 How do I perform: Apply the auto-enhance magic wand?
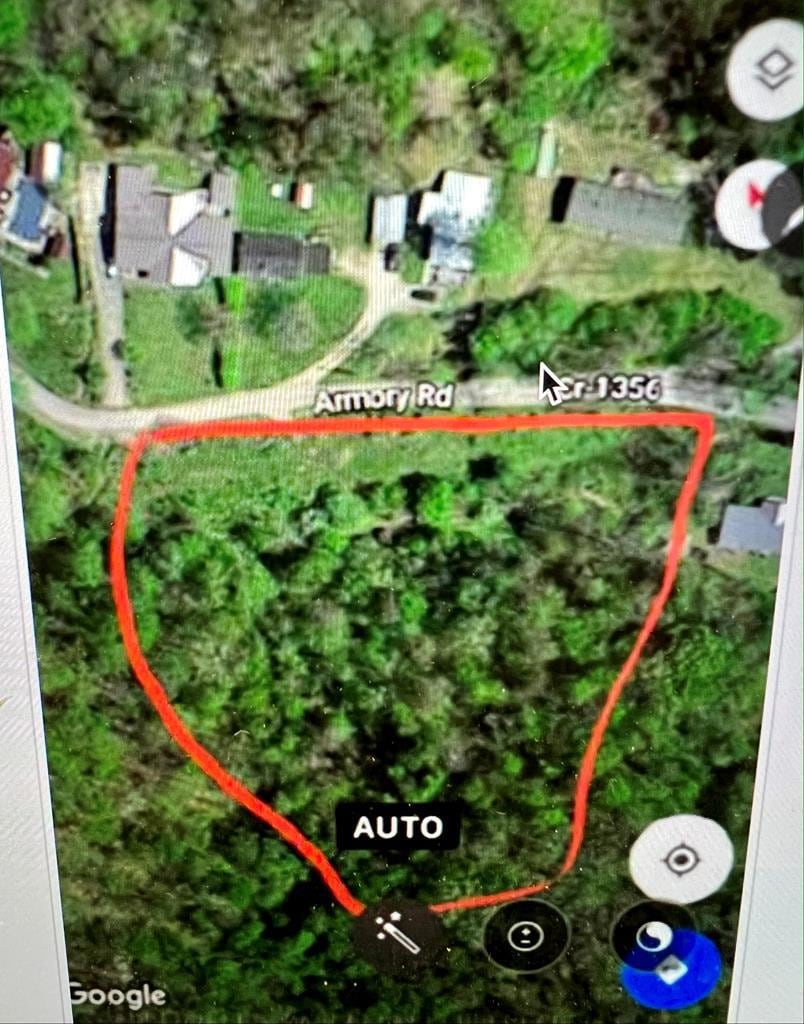(399, 934)
